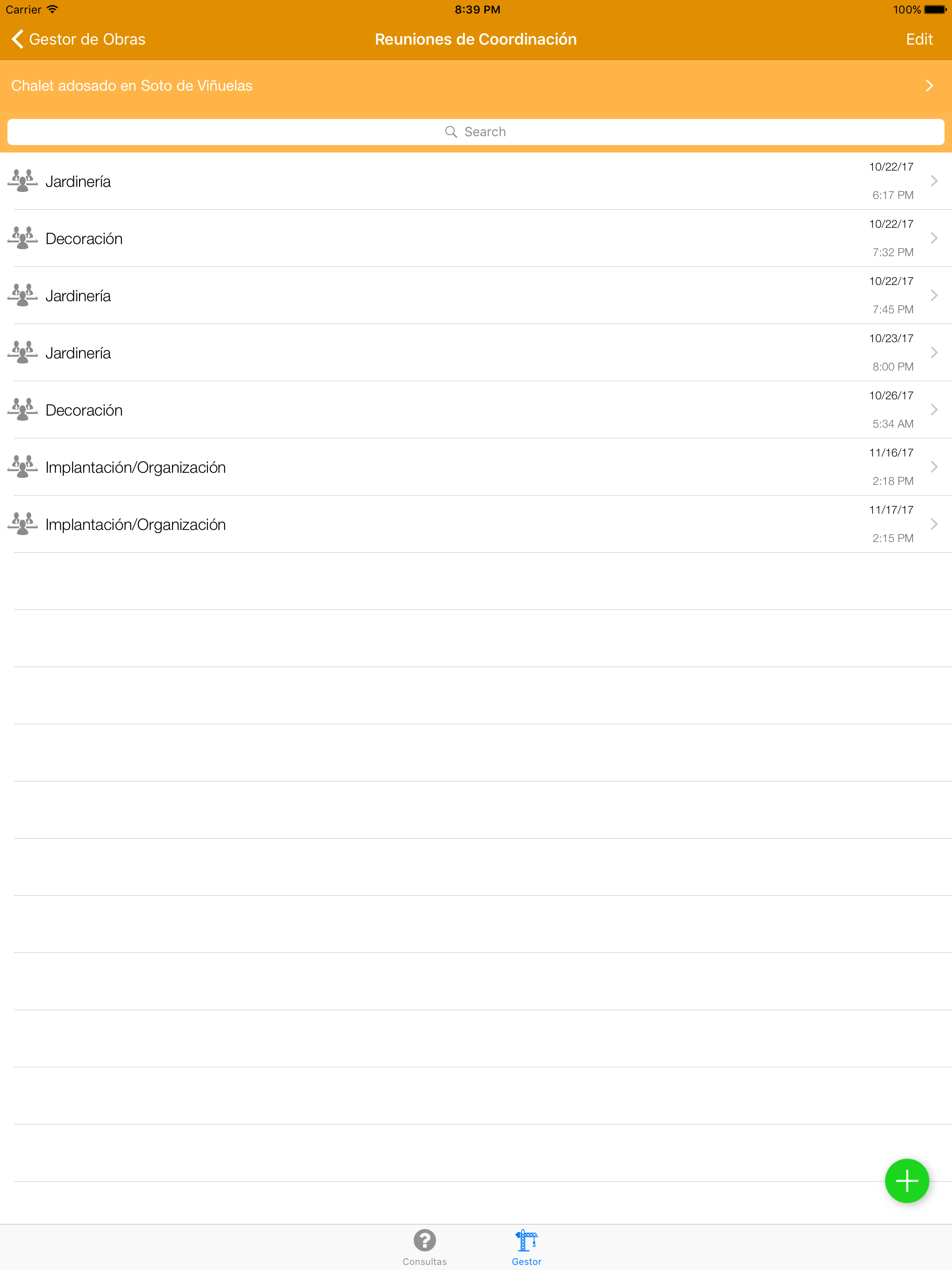
Task: Go back to Gestor de Obras
Action: tap(78, 39)
